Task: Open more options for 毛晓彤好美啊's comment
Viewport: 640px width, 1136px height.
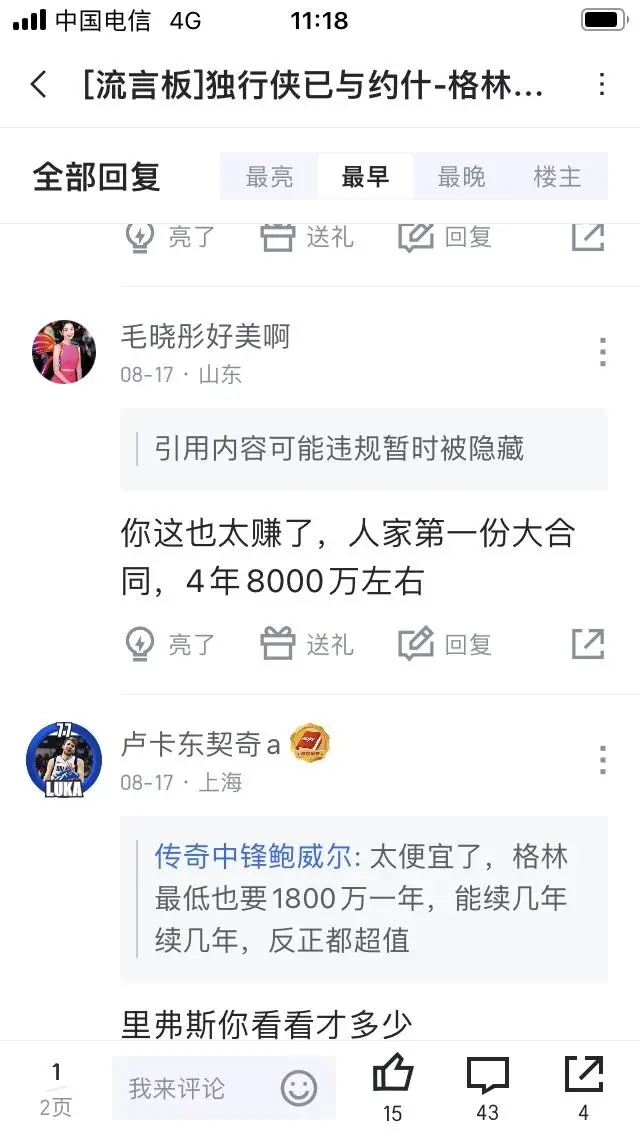Action: click(x=602, y=352)
